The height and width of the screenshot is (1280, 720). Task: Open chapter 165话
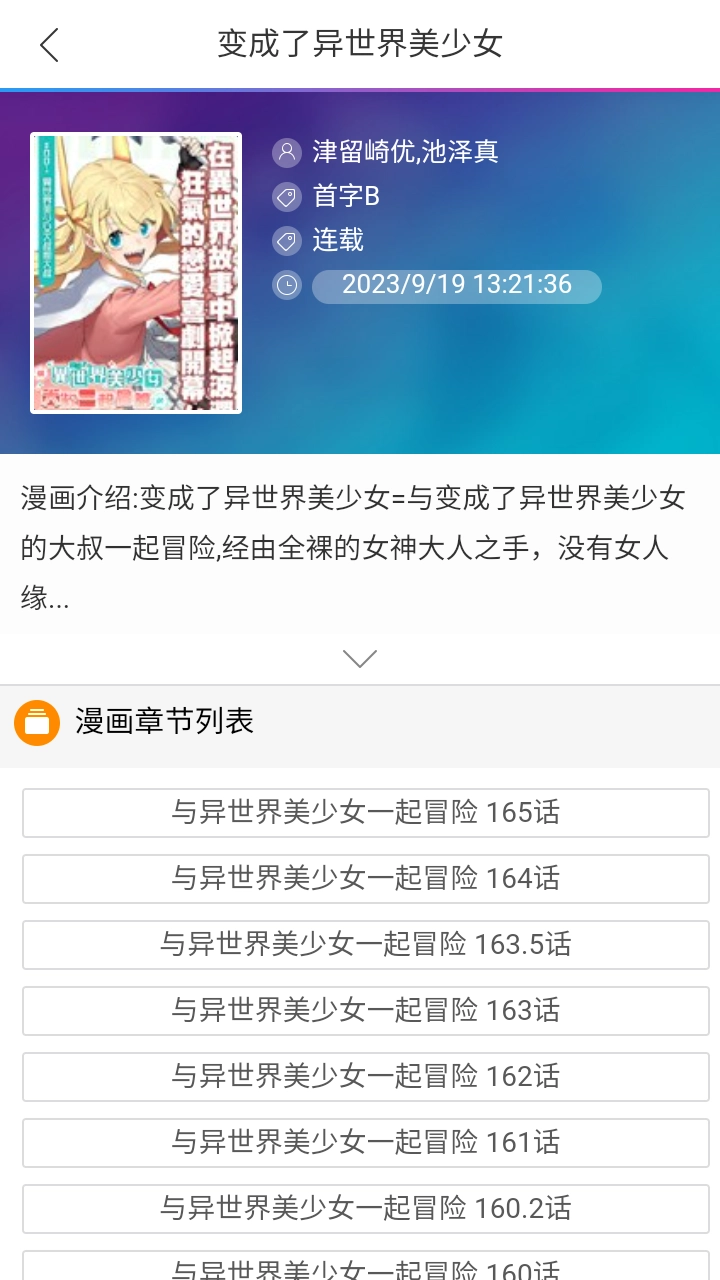(x=360, y=812)
